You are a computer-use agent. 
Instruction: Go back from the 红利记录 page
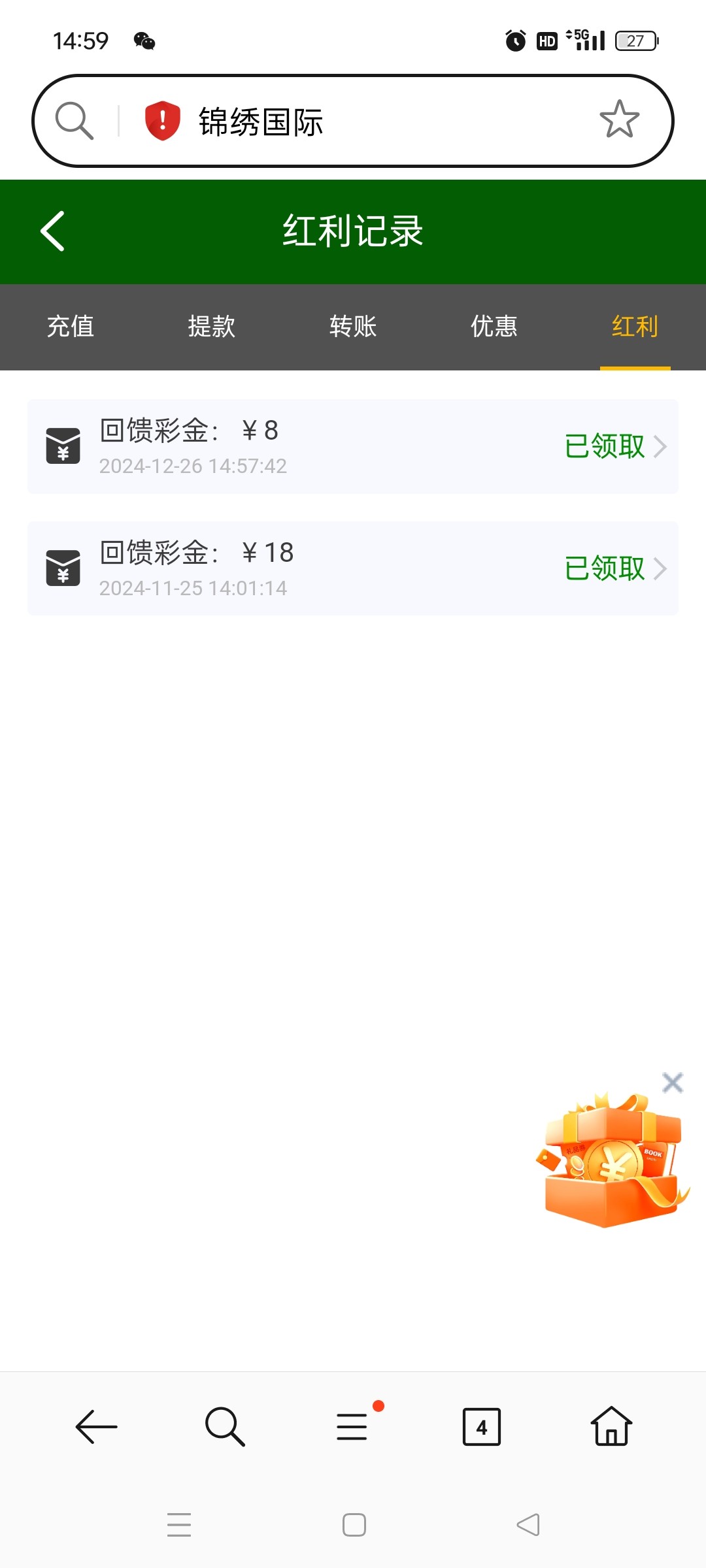pos(53,231)
